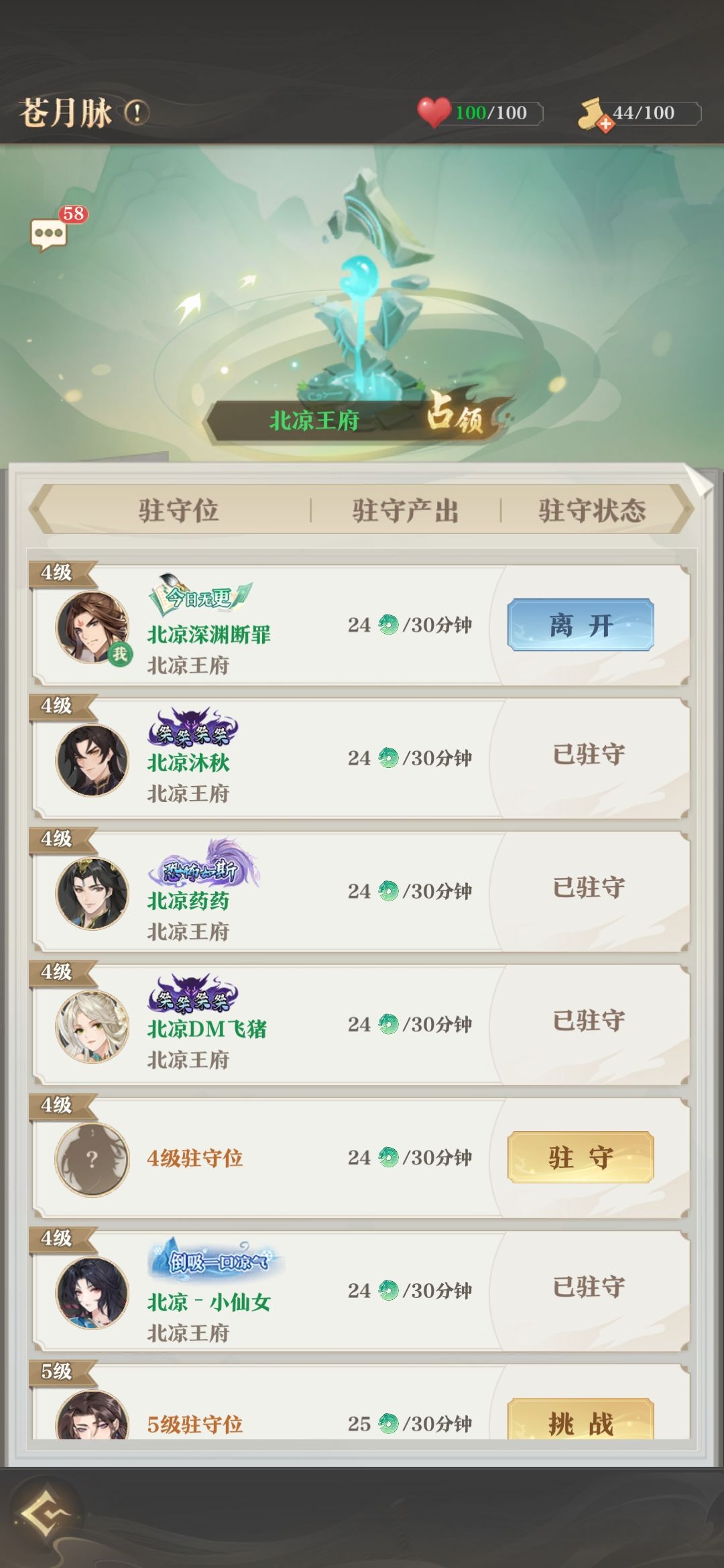Click 离开 to leave your garrison slot
The width and height of the screenshot is (724, 1568).
pos(581,624)
